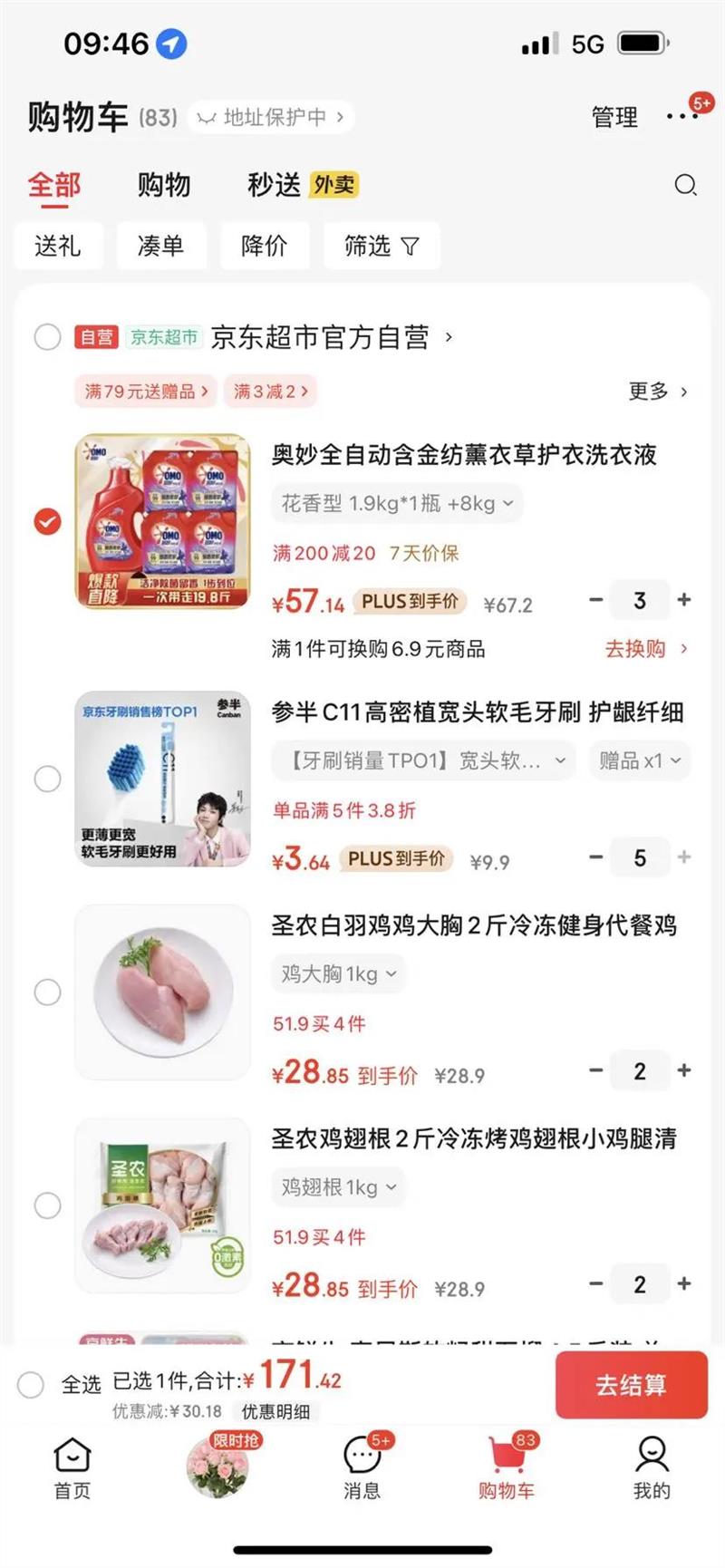725x1568 pixels.
Task: Switch to the 购物 tab
Action: click(x=164, y=185)
